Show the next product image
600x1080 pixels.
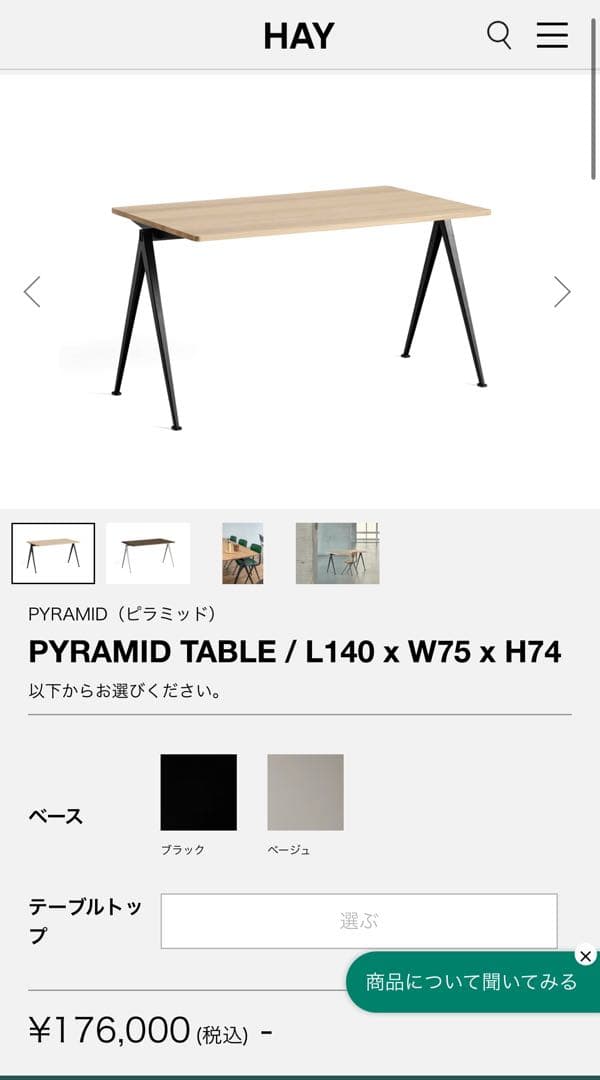(x=562, y=291)
